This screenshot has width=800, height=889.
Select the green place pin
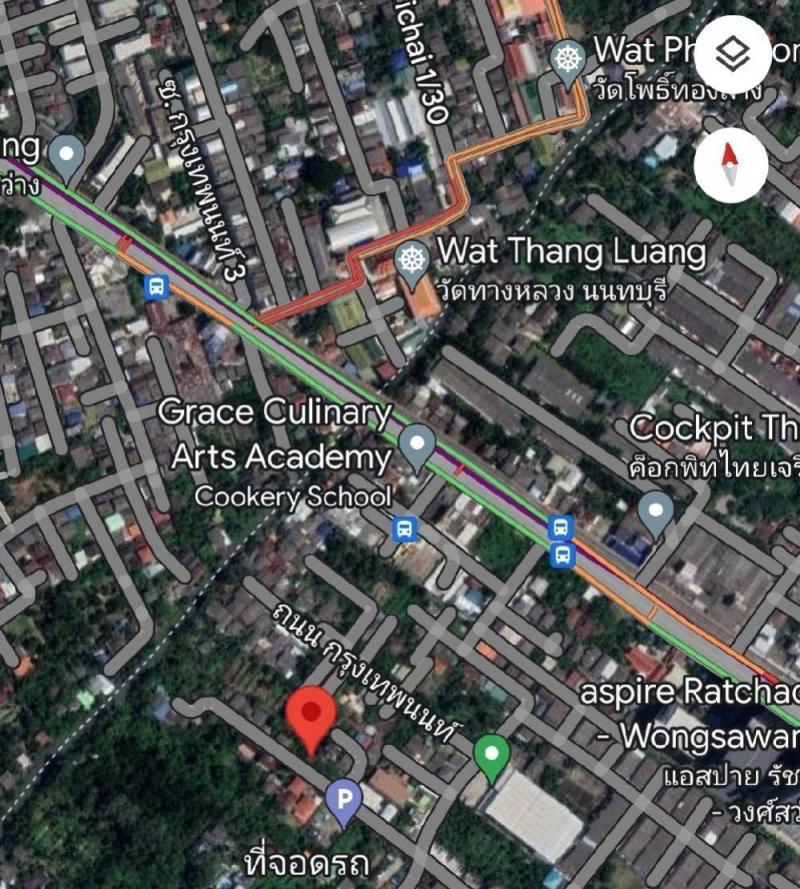click(x=491, y=755)
